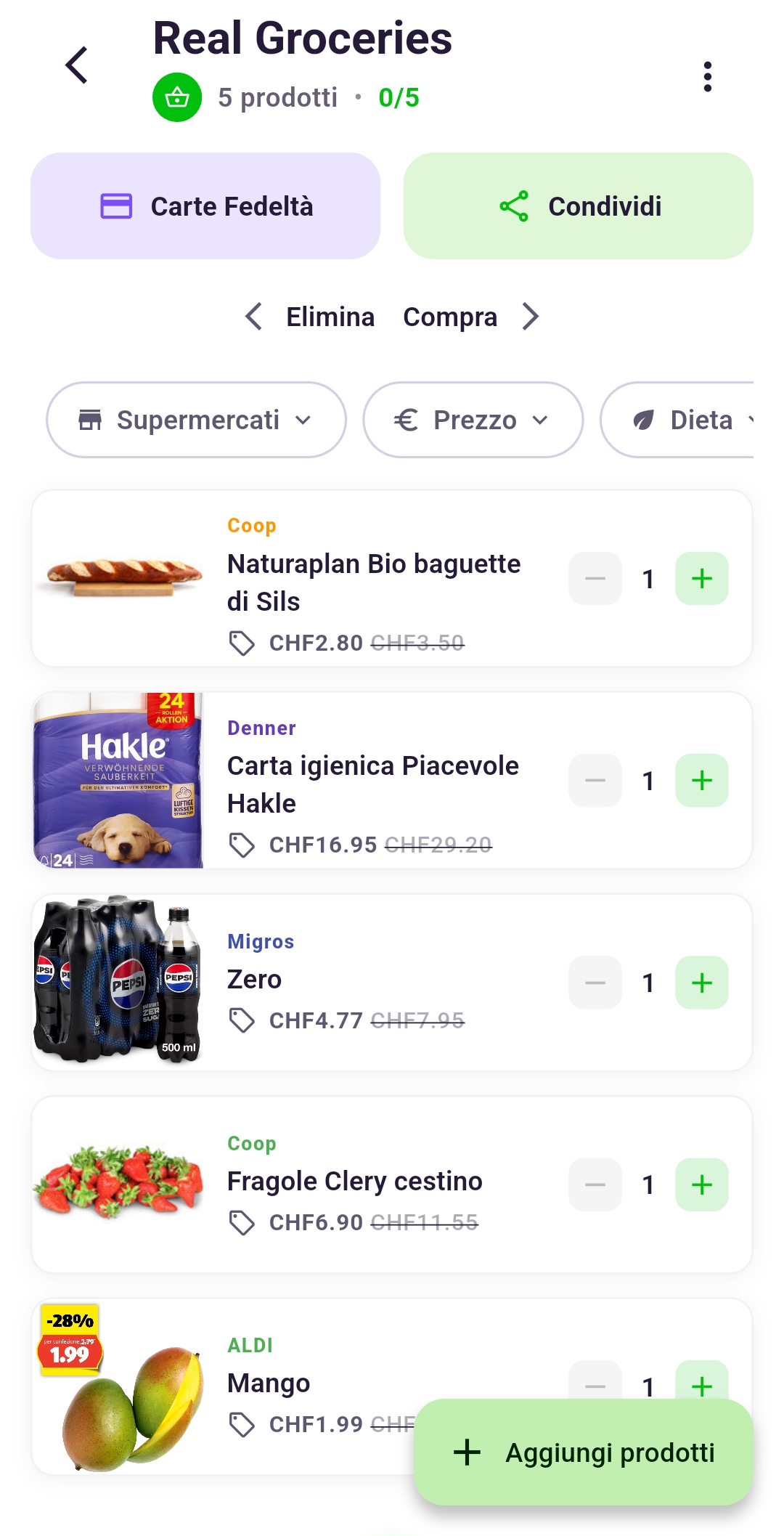Increase Fragole Clery cestino quantity
This screenshot has height=1536, width=784.
tap(701, 1184)
